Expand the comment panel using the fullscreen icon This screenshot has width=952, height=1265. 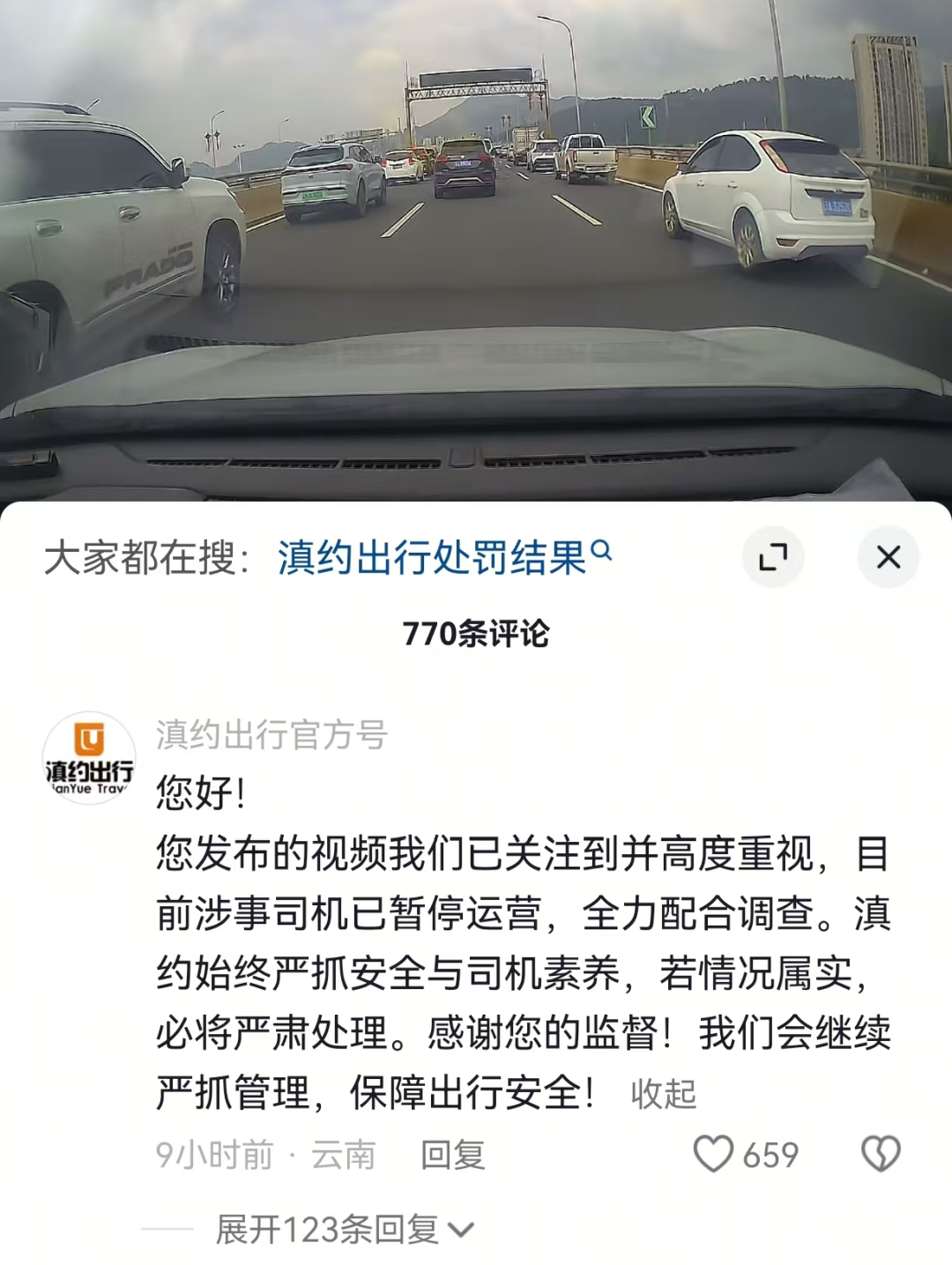click(774, 557)
